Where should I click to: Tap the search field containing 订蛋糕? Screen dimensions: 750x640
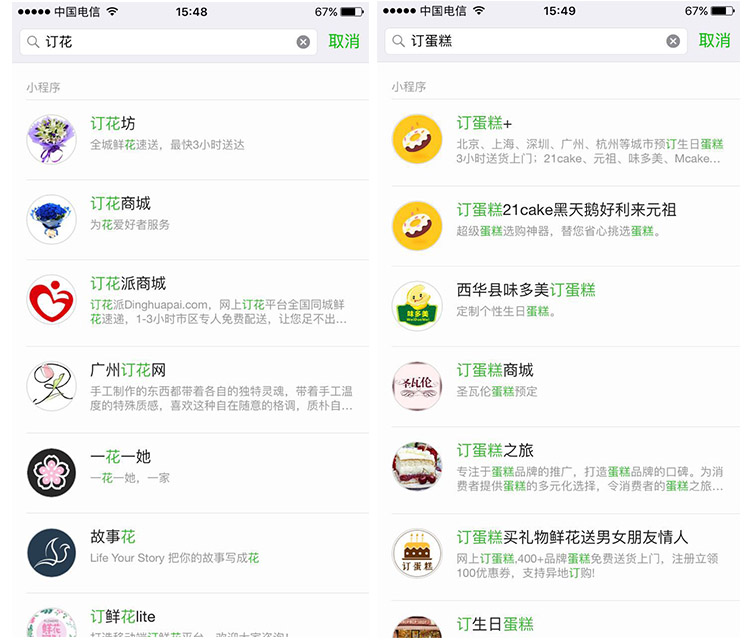pyautogui.click(x=530, y=42)
